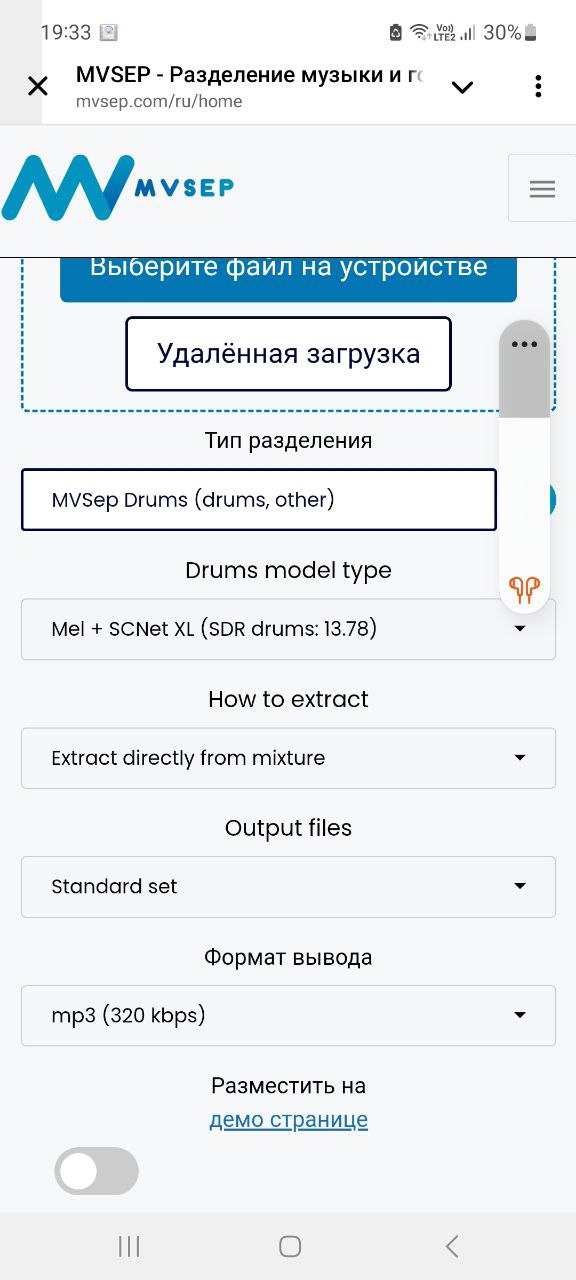Change the output format from mp3
Viewport: 576px width, 1280px height.
point(288,1015)
